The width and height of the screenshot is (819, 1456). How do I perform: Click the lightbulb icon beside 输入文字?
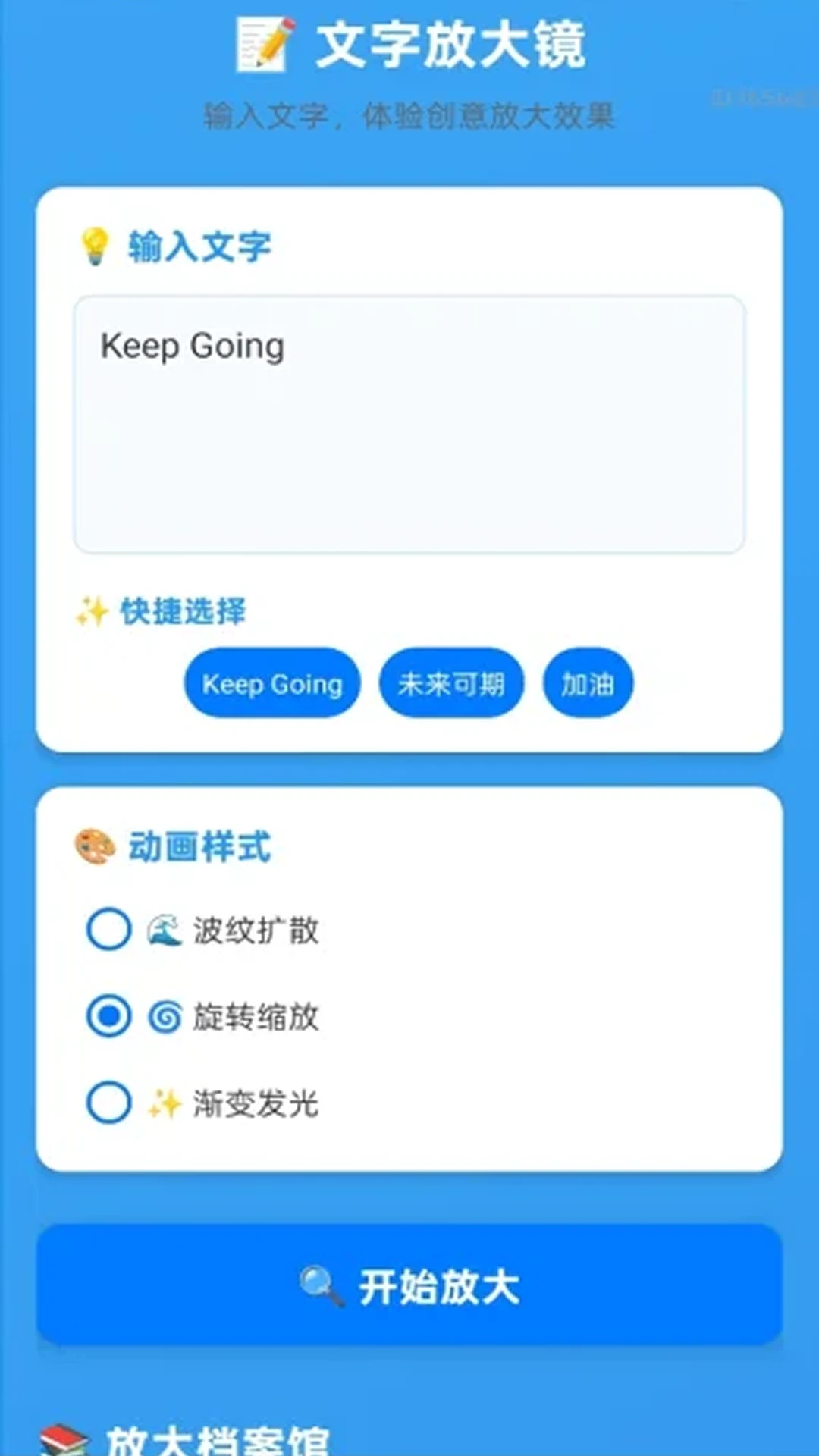93,244
